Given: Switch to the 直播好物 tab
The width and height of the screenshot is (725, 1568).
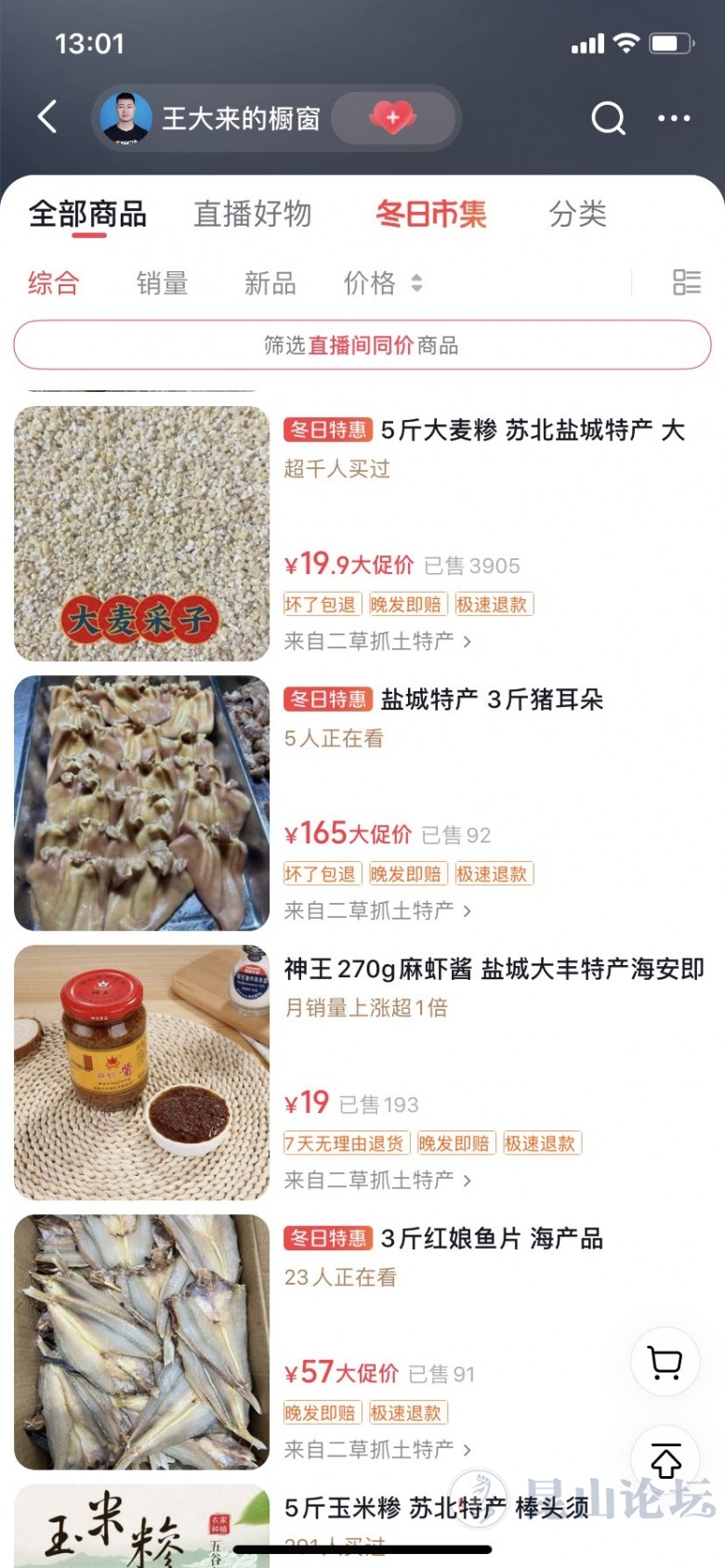Looking at the screenshot, I should pos(252,215).
